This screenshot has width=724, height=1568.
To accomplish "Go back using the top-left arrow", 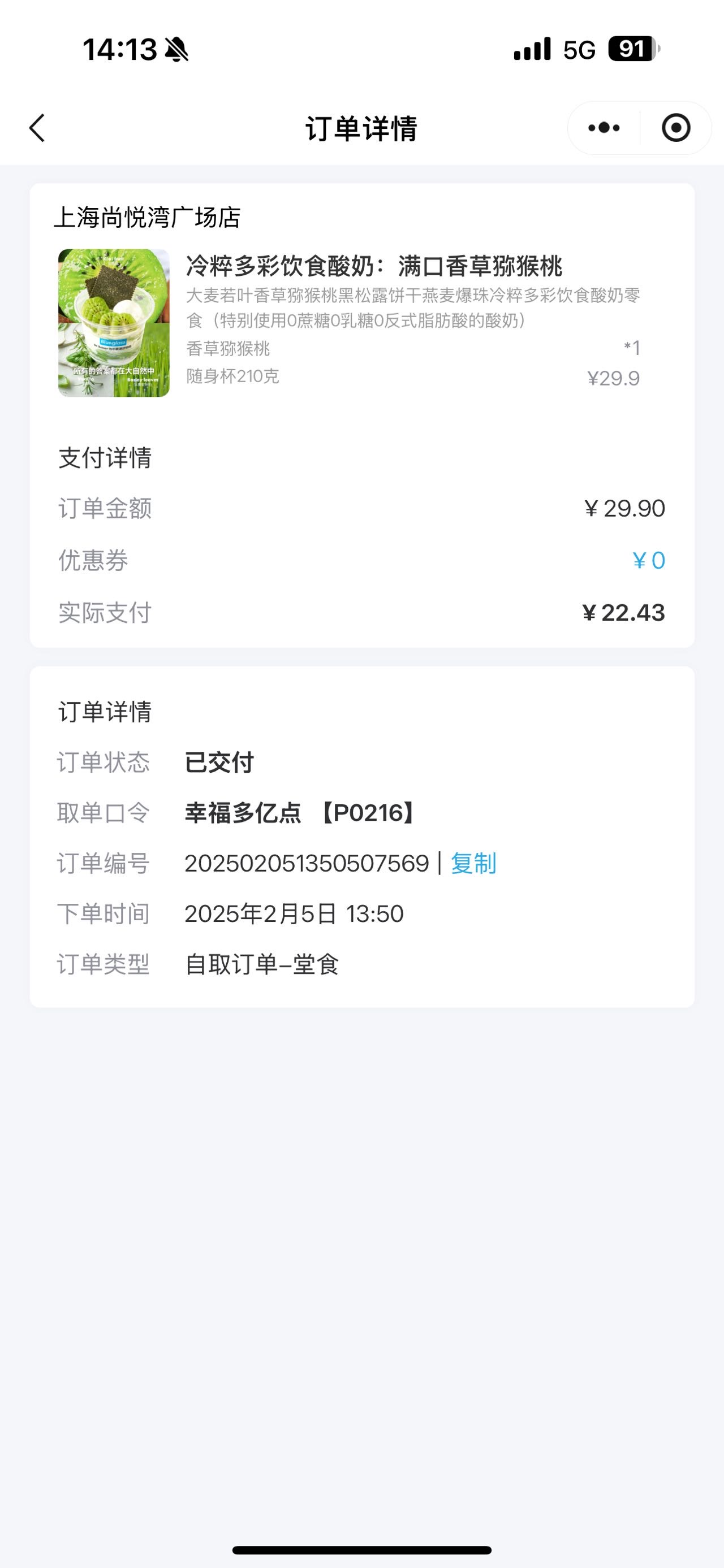I will click(37, 128).
